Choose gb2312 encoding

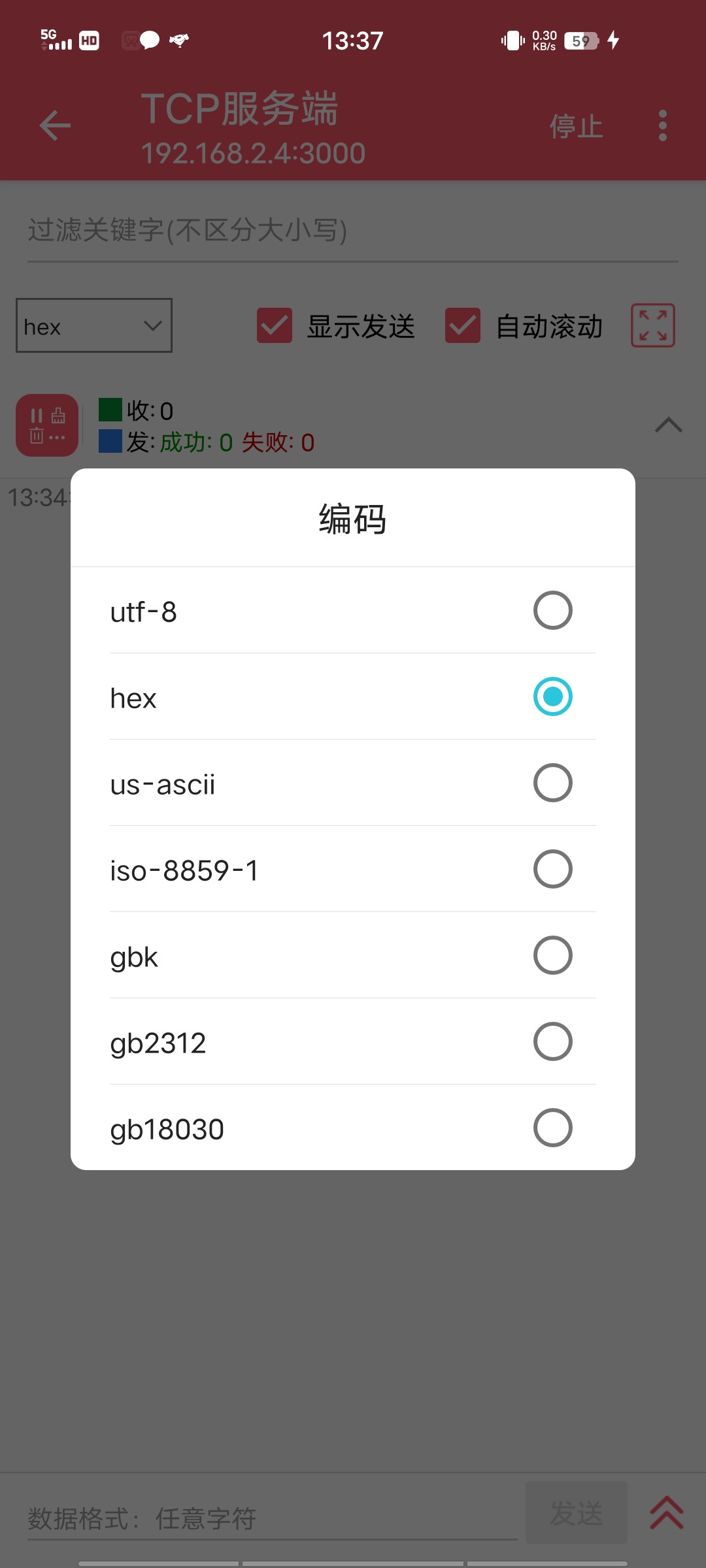[353, 1042]
